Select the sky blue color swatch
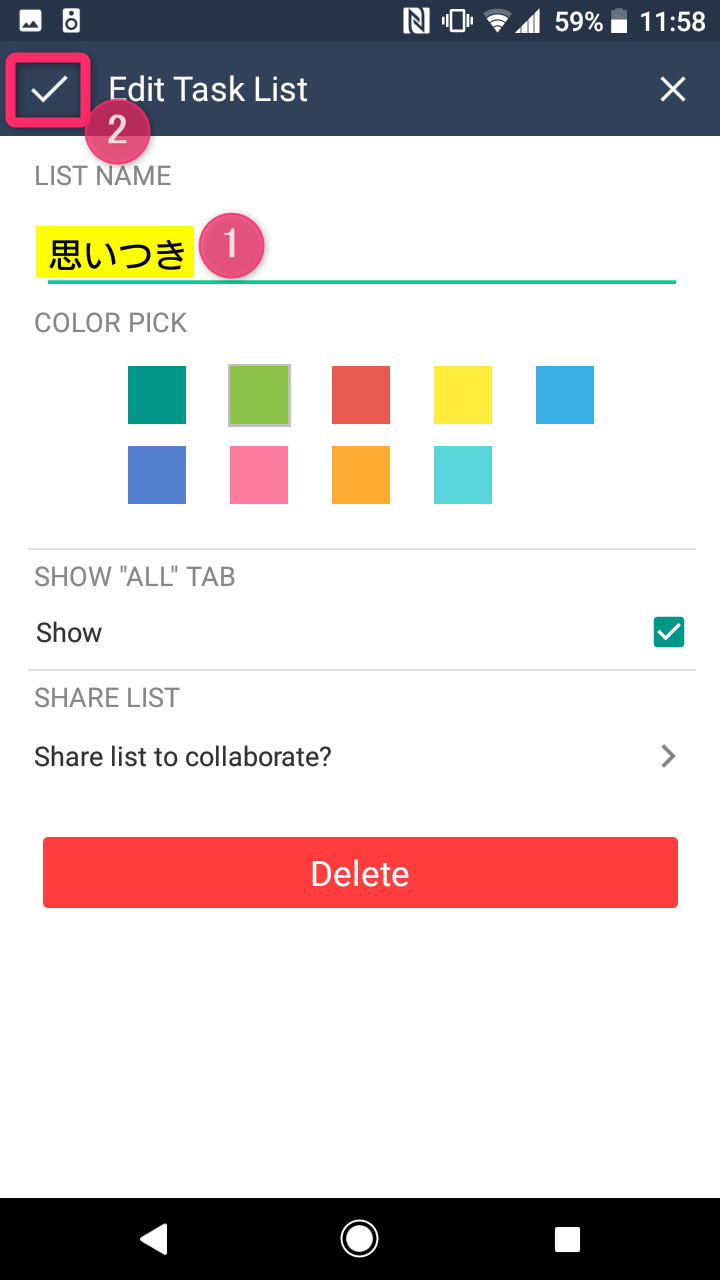 pyautogui.click(x=565, y=395)
